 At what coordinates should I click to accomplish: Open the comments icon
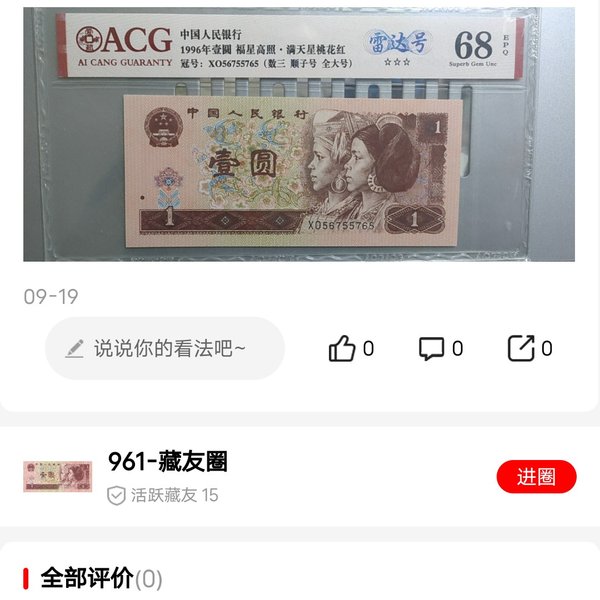tap(432, 348)
